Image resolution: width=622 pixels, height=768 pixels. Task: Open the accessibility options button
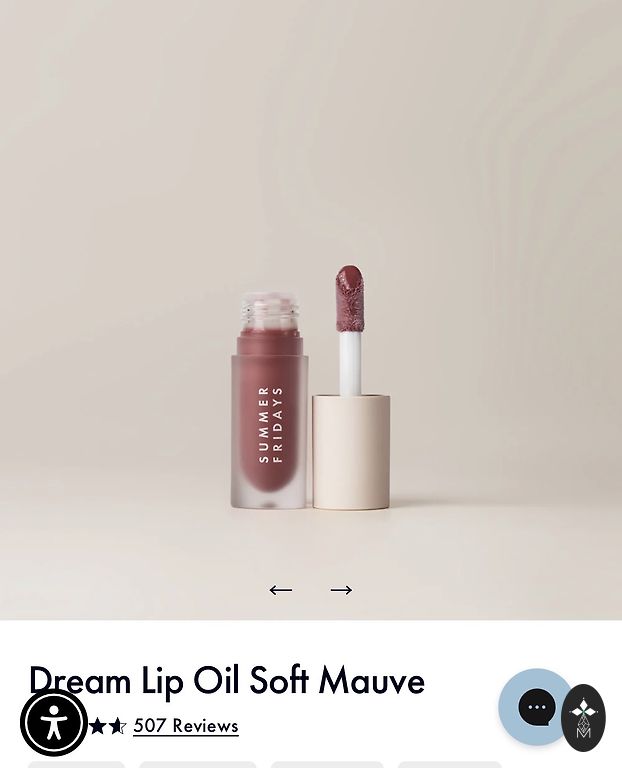54,723
